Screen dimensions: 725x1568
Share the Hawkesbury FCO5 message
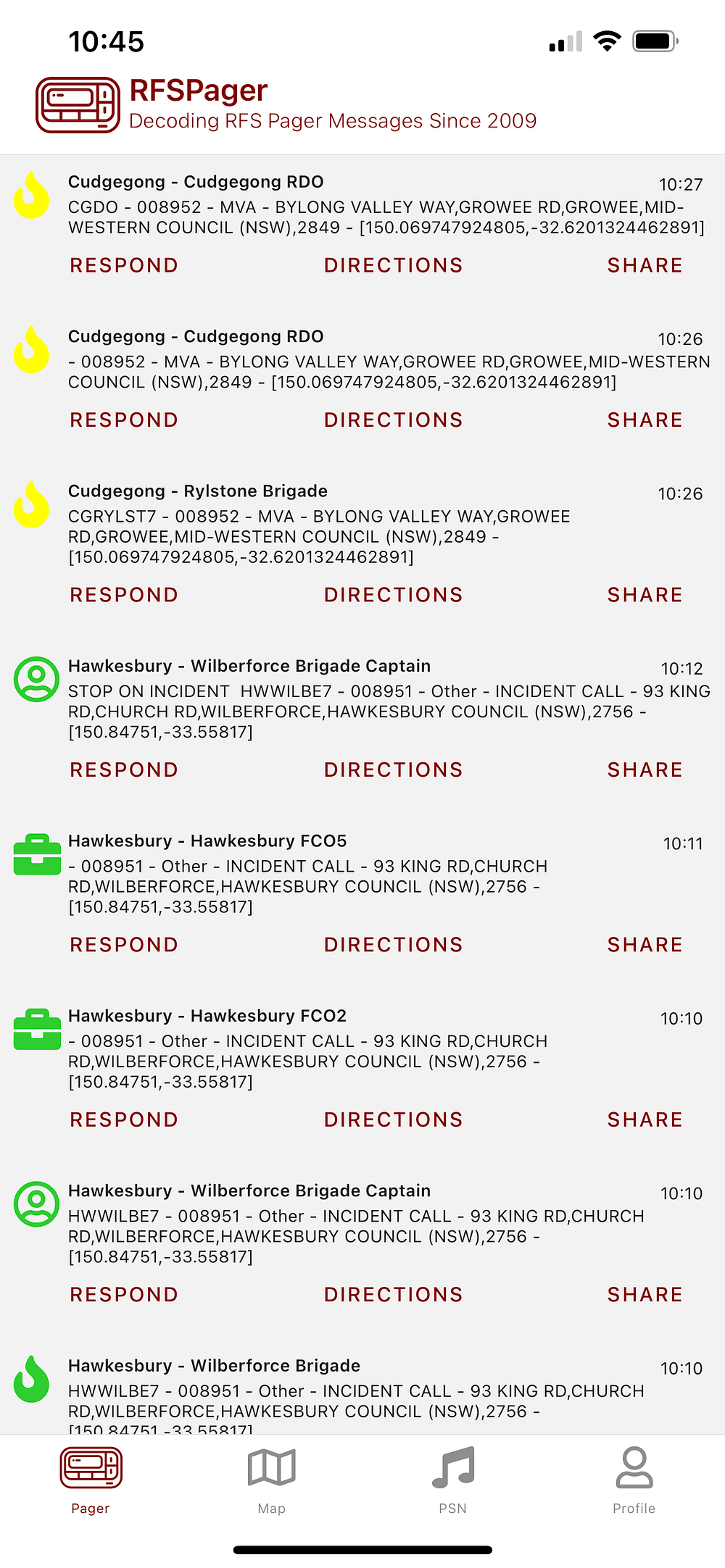(x=645, y=945)
